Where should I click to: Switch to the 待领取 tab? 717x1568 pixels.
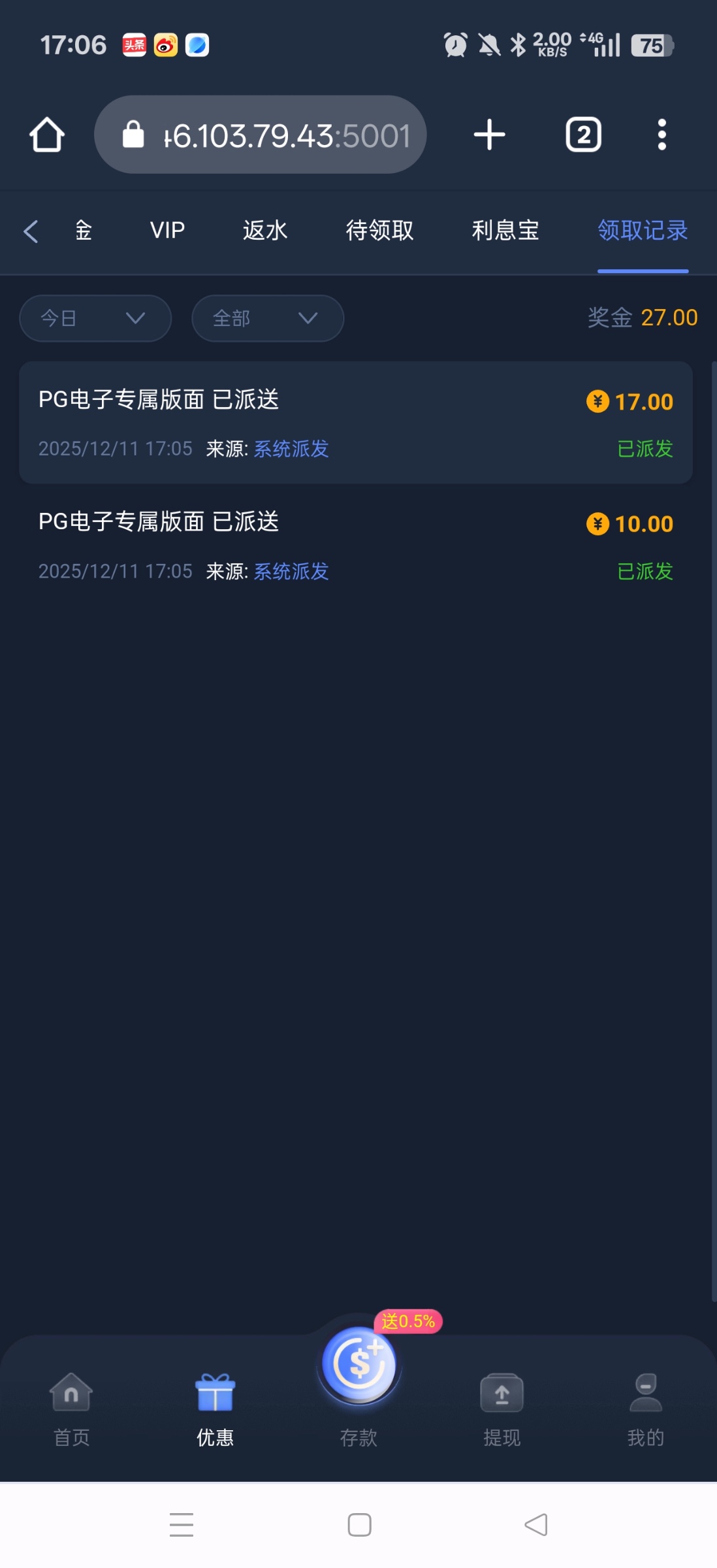pyautogui.click(x=379, y=231)
